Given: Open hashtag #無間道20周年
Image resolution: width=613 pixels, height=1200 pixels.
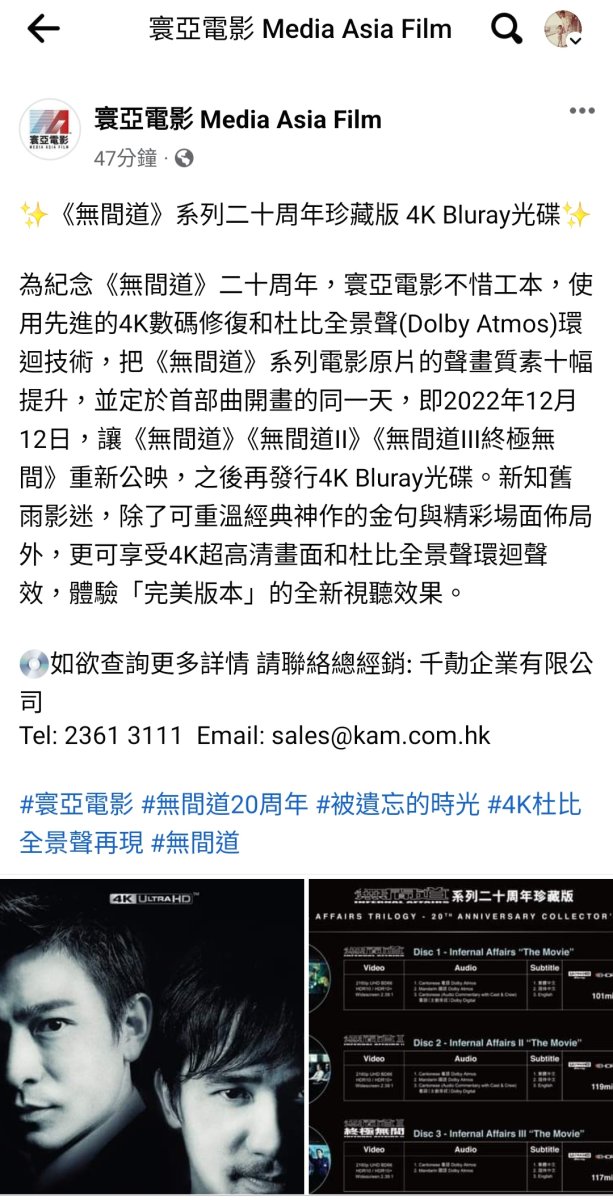Looking at the screenshot, I should (x=224, y=803).
